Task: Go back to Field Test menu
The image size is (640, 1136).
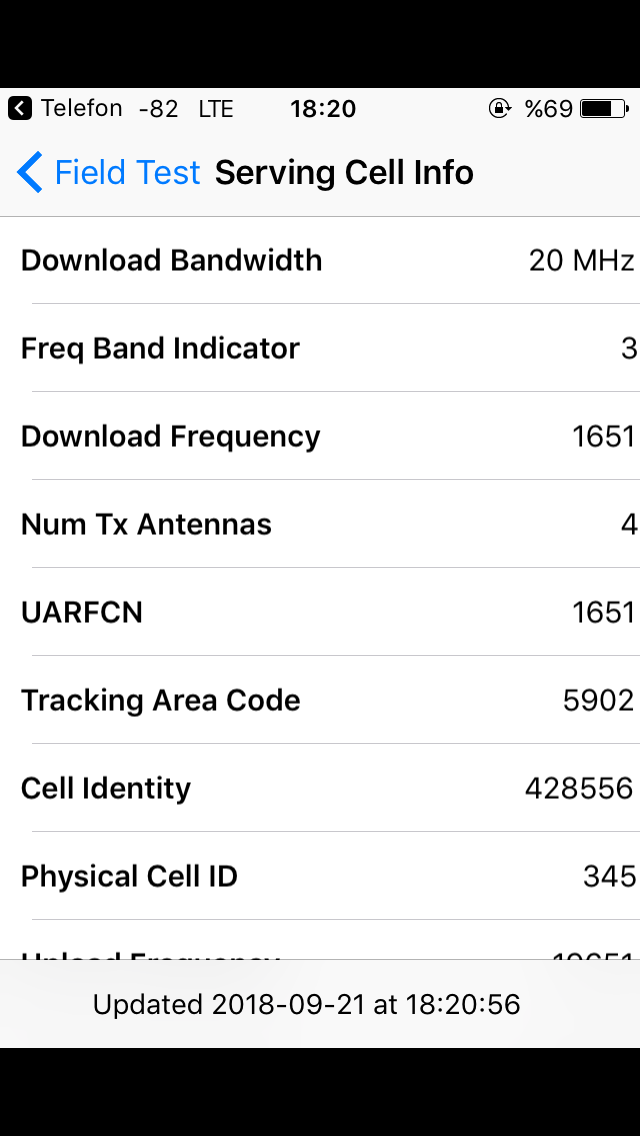Action: tap(108, 173)
